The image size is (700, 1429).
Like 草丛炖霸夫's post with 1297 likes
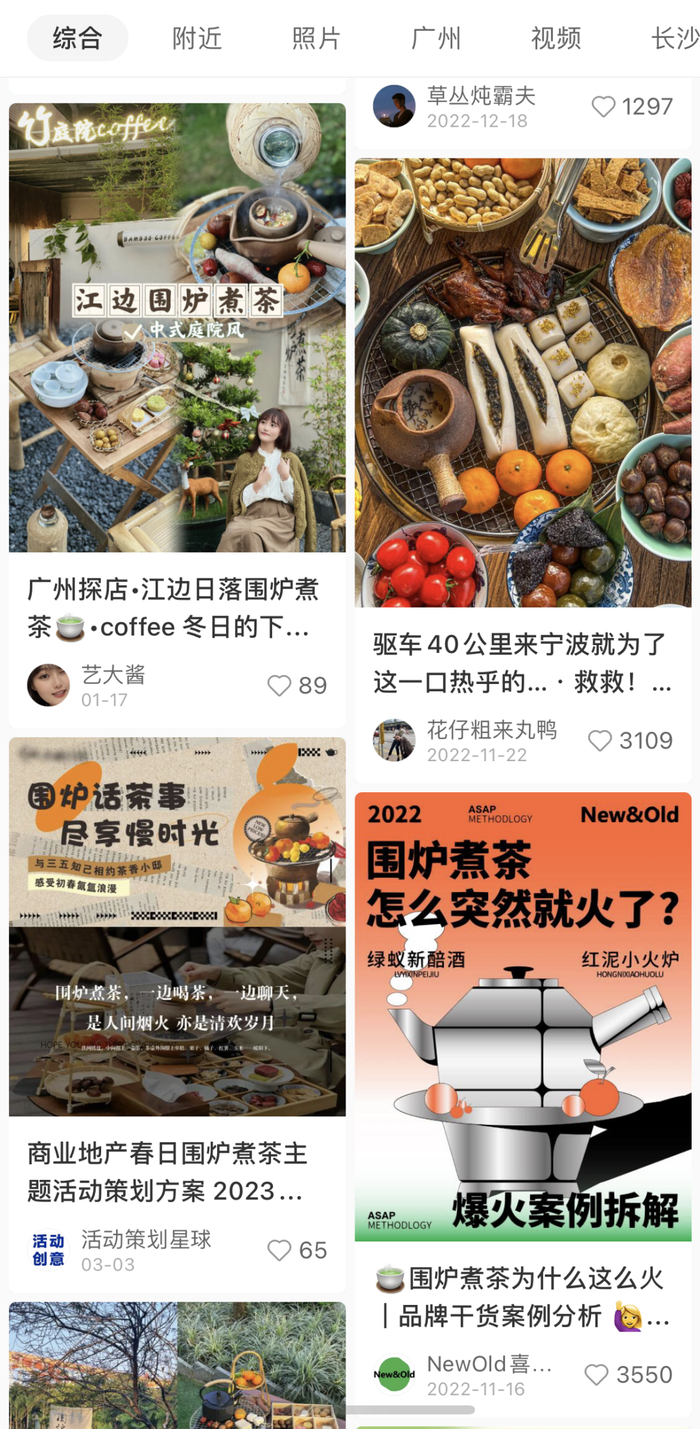[x=603, y=106]
